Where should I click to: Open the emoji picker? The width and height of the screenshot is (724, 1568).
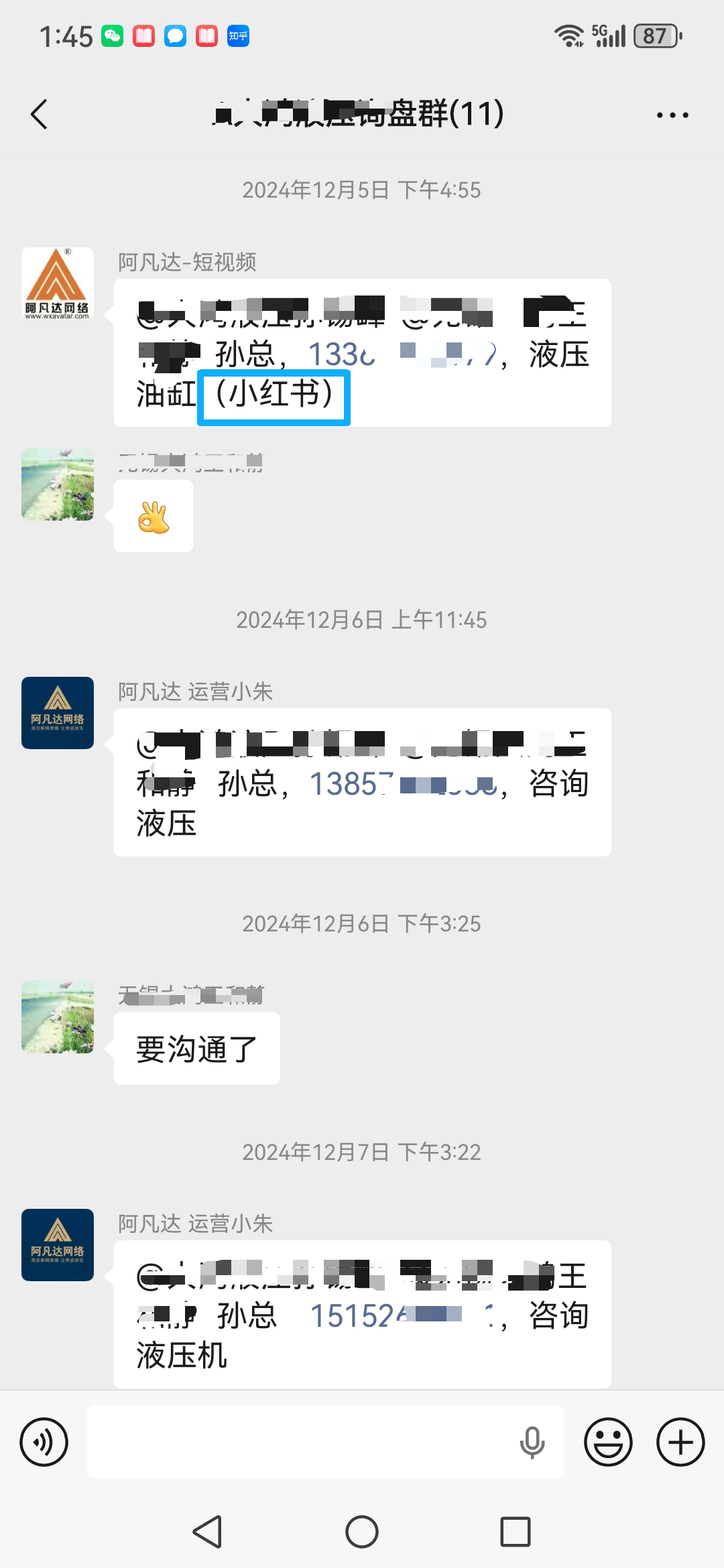pyautogui.click(x=607, y=1442)
